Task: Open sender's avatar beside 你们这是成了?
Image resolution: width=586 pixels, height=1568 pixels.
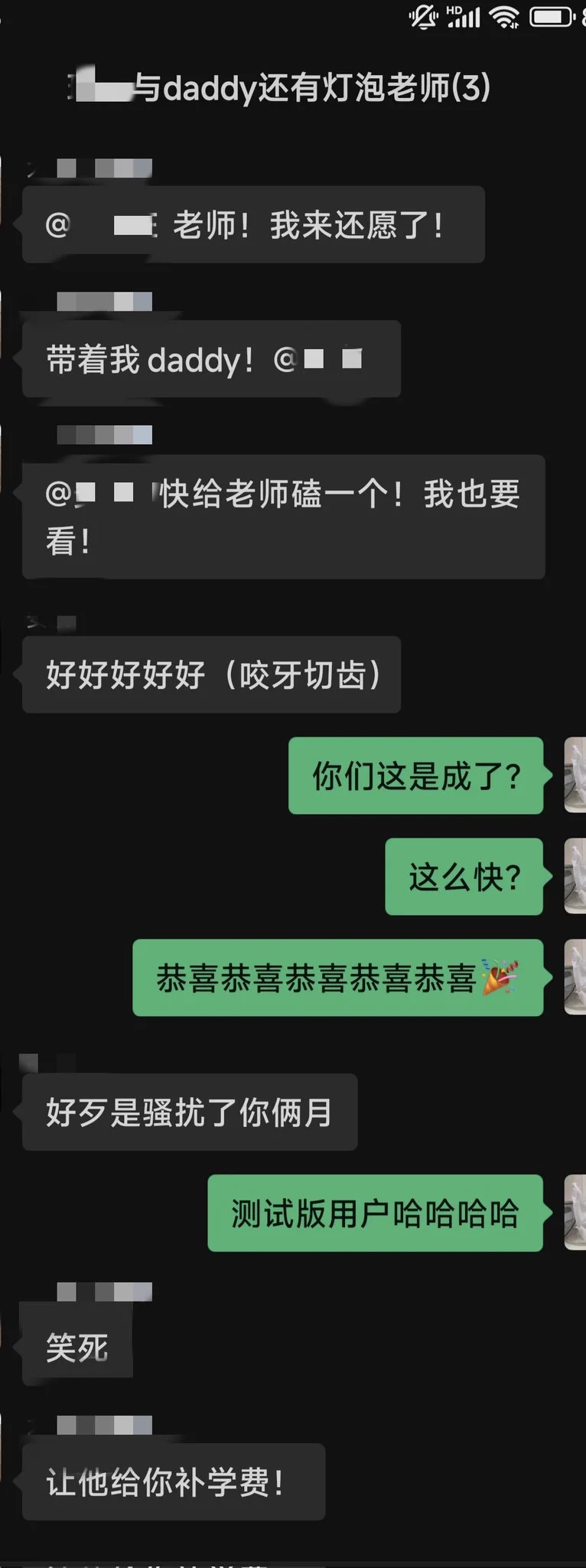Action: click(575, 775)
